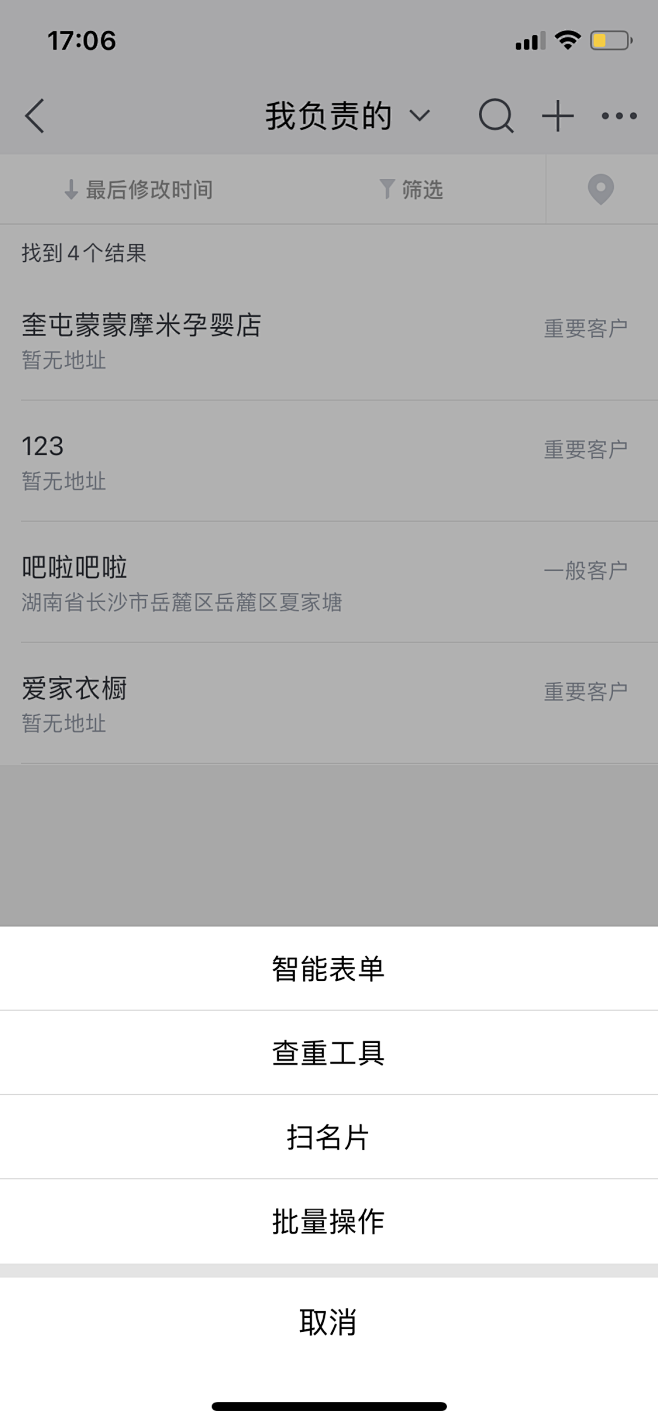Open 查重工具 option
The height and width of the screenshot is (1425, 658).
pyautogui.click(x=329, y=1052)
